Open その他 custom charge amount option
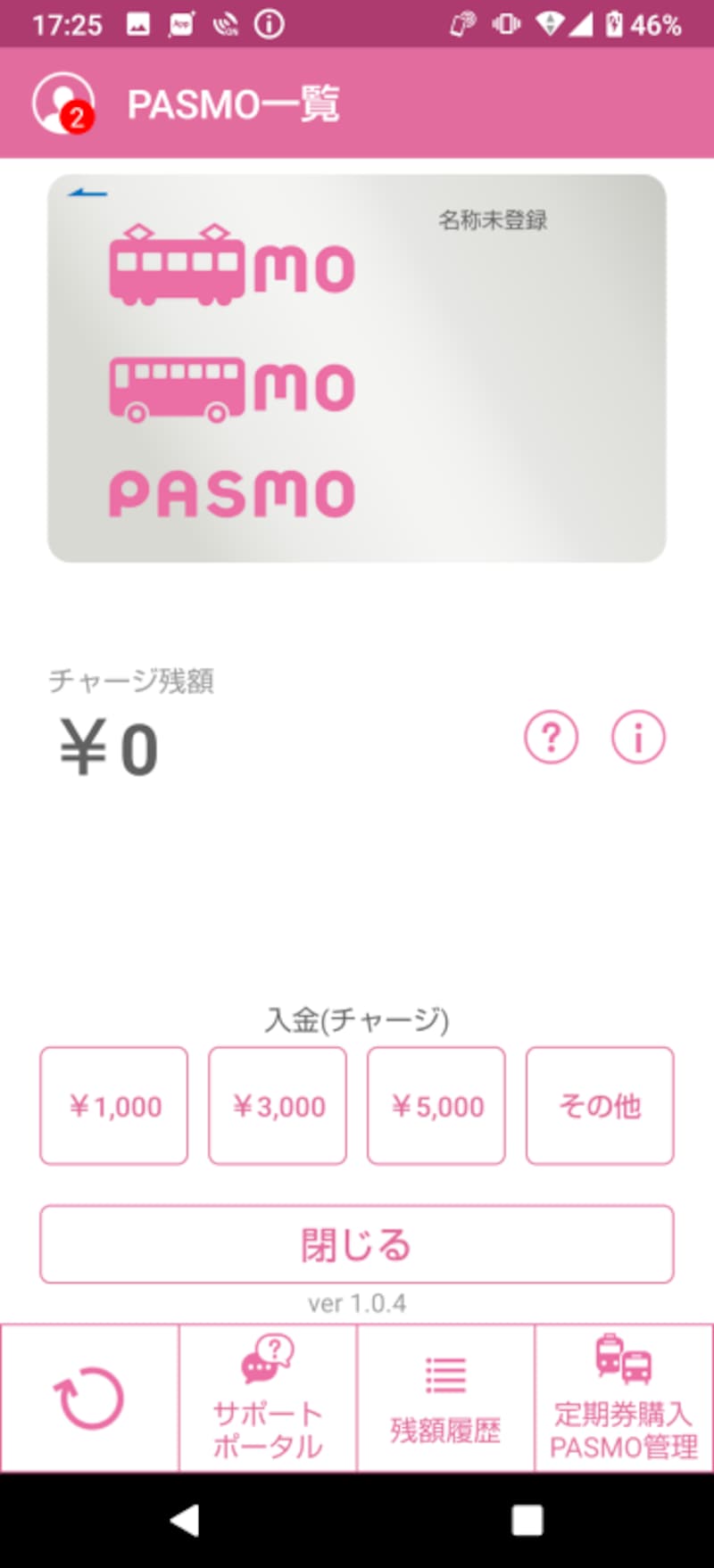The image size is (714, 1568). pos(599,1106)
